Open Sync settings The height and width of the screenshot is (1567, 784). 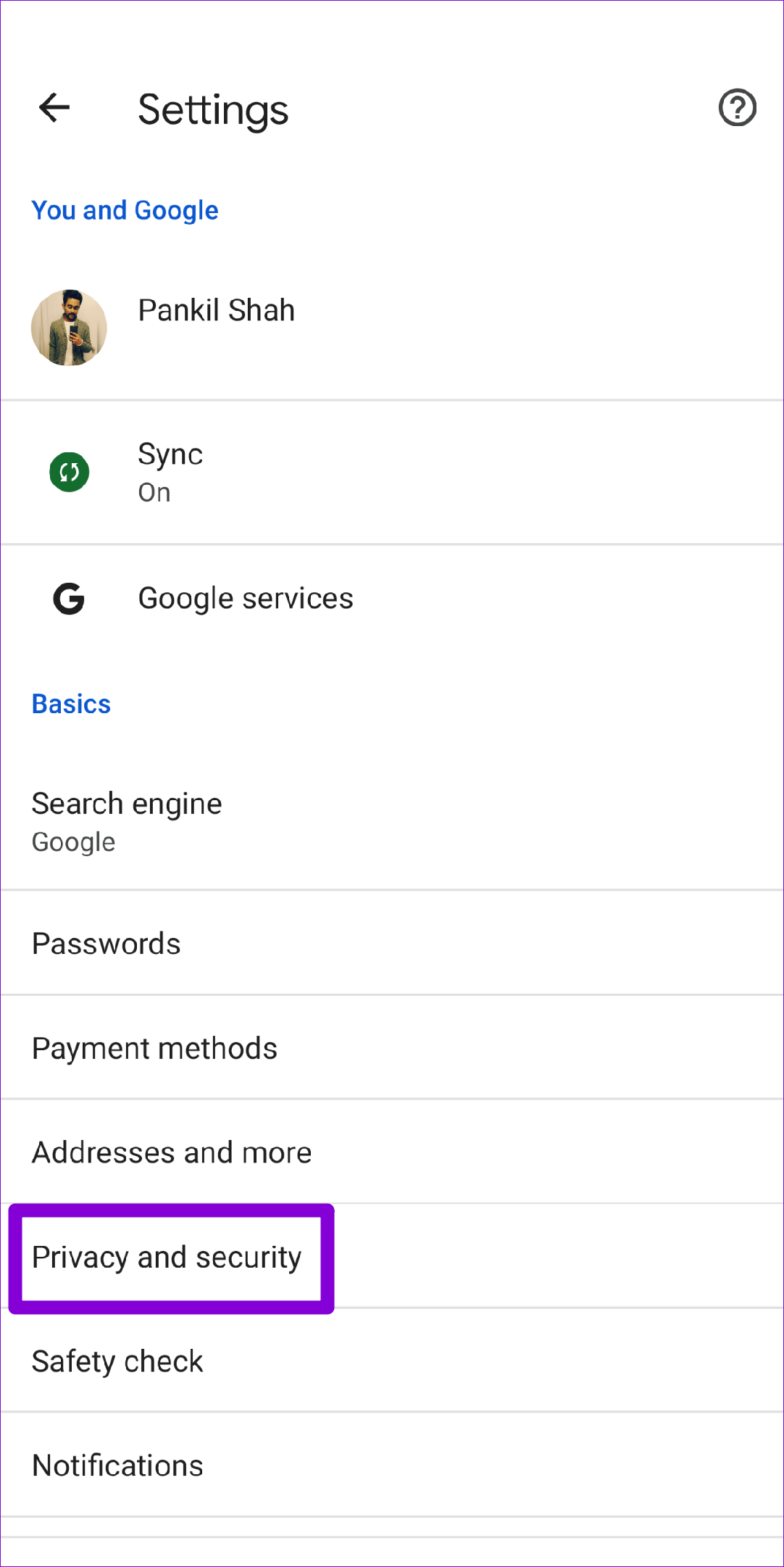(392, 473)
